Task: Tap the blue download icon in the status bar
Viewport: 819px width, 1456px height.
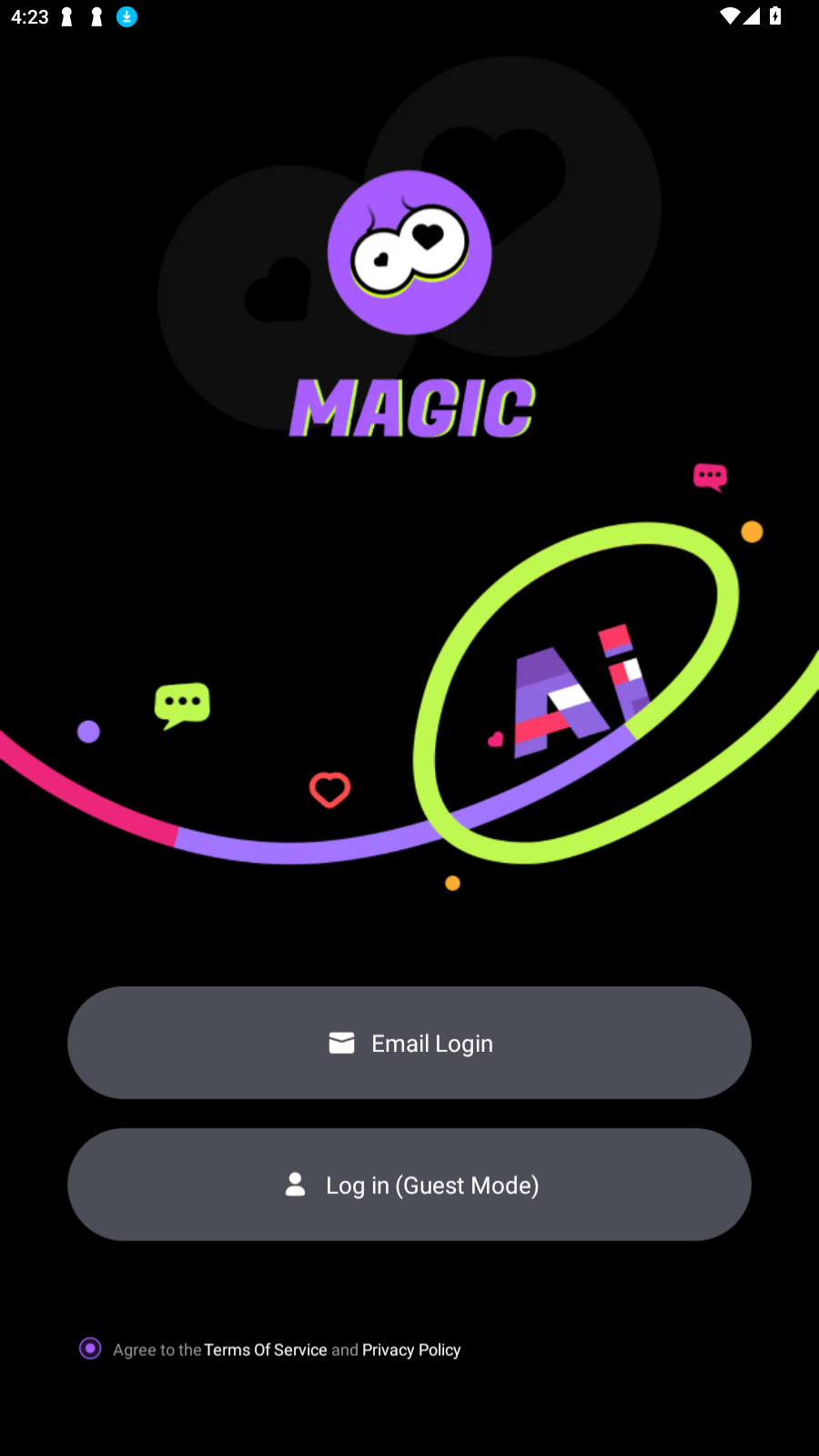Action: pos(126,16)
